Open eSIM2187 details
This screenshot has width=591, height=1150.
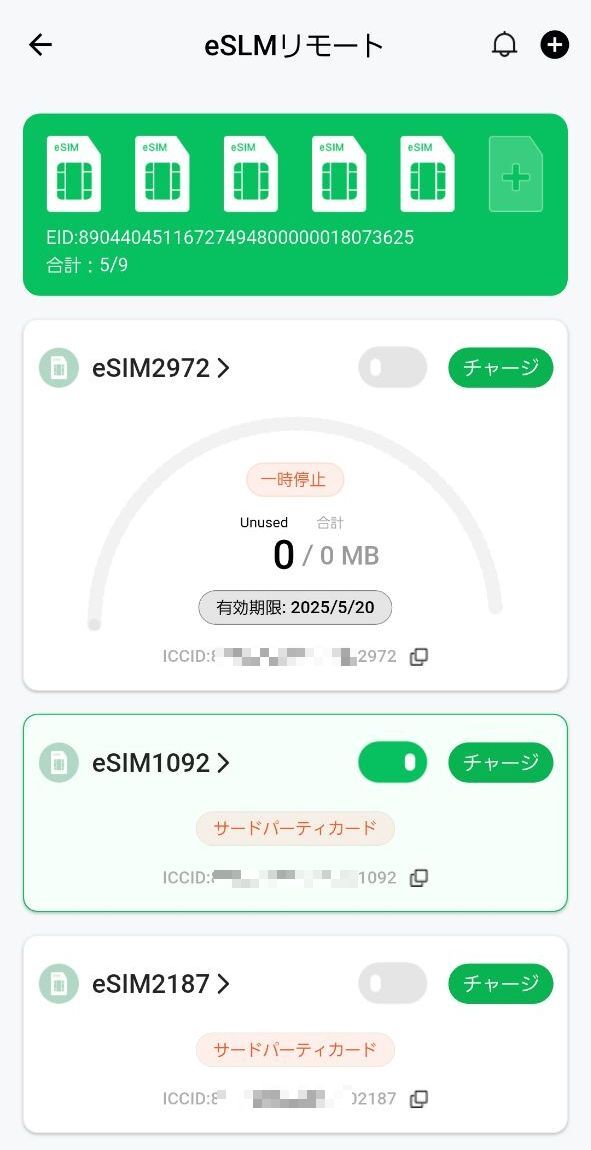coord(161,984)
